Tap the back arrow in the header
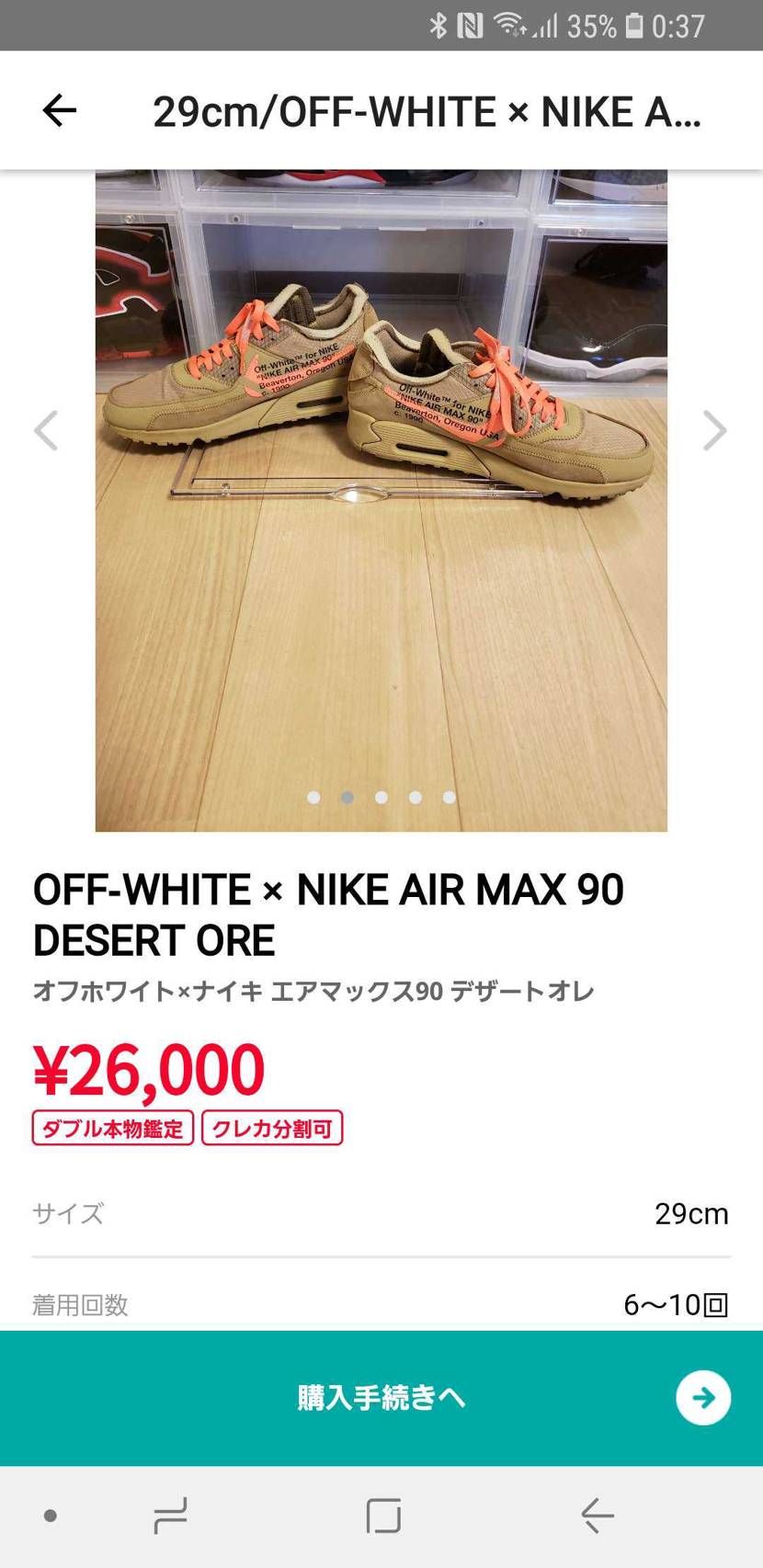This screenshot has height=1568, width=763. [x=58, y=110]
